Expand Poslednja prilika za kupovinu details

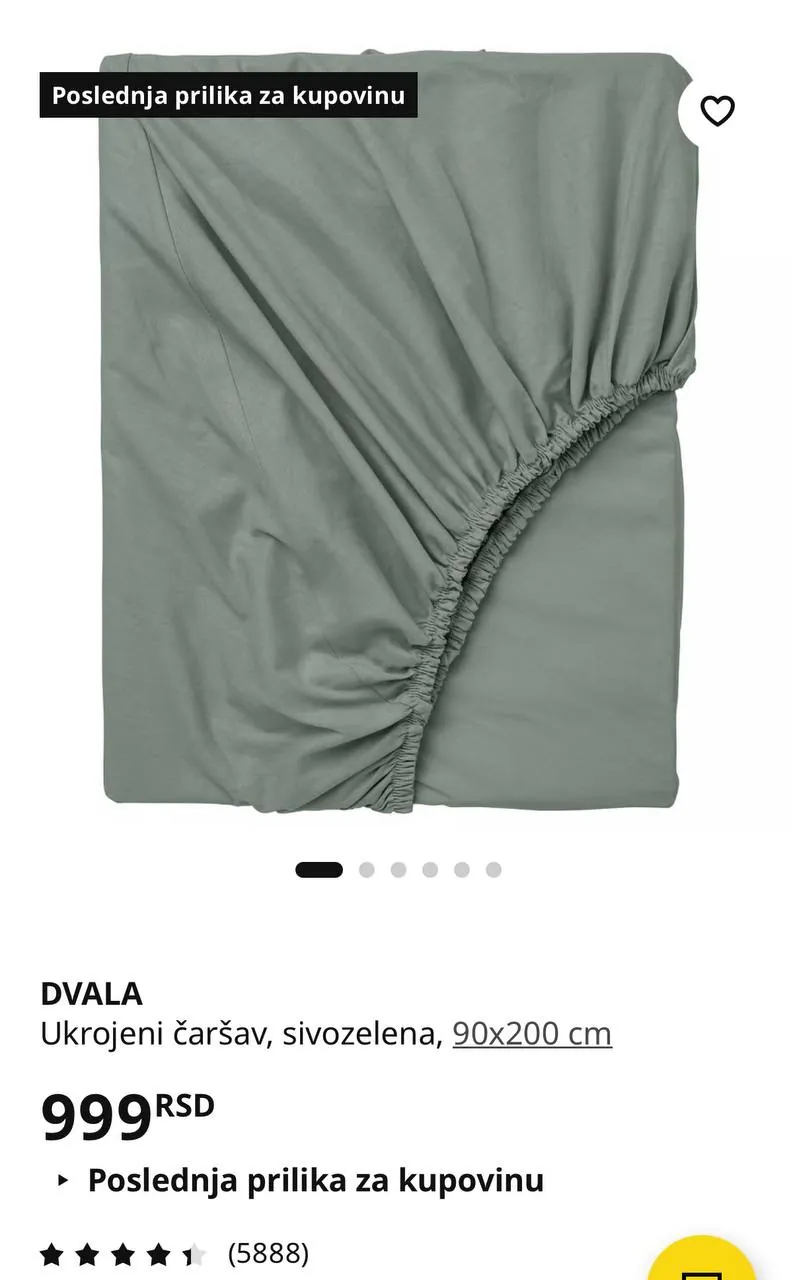click(x=301, y=1180)
